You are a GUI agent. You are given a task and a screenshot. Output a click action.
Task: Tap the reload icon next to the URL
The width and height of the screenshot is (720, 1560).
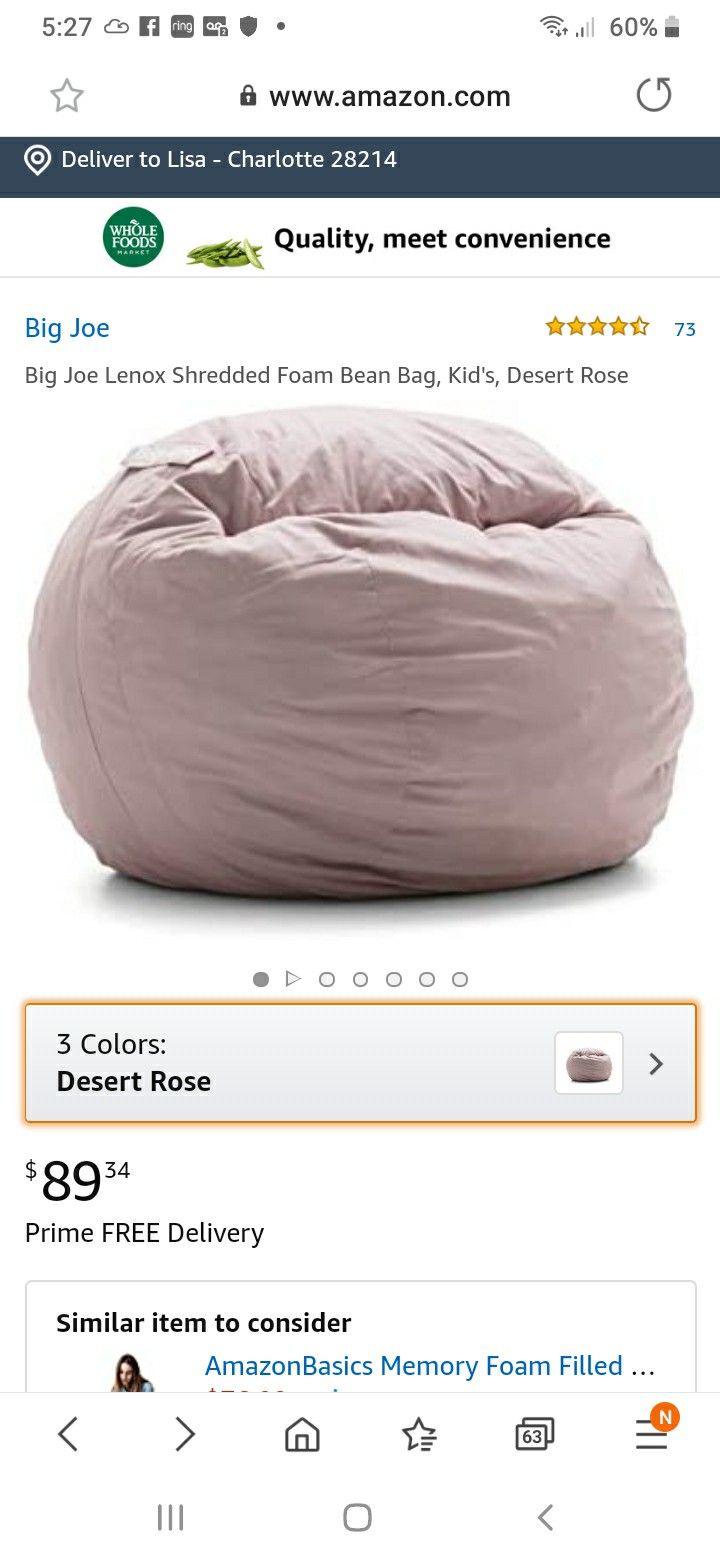click(654, 95)
